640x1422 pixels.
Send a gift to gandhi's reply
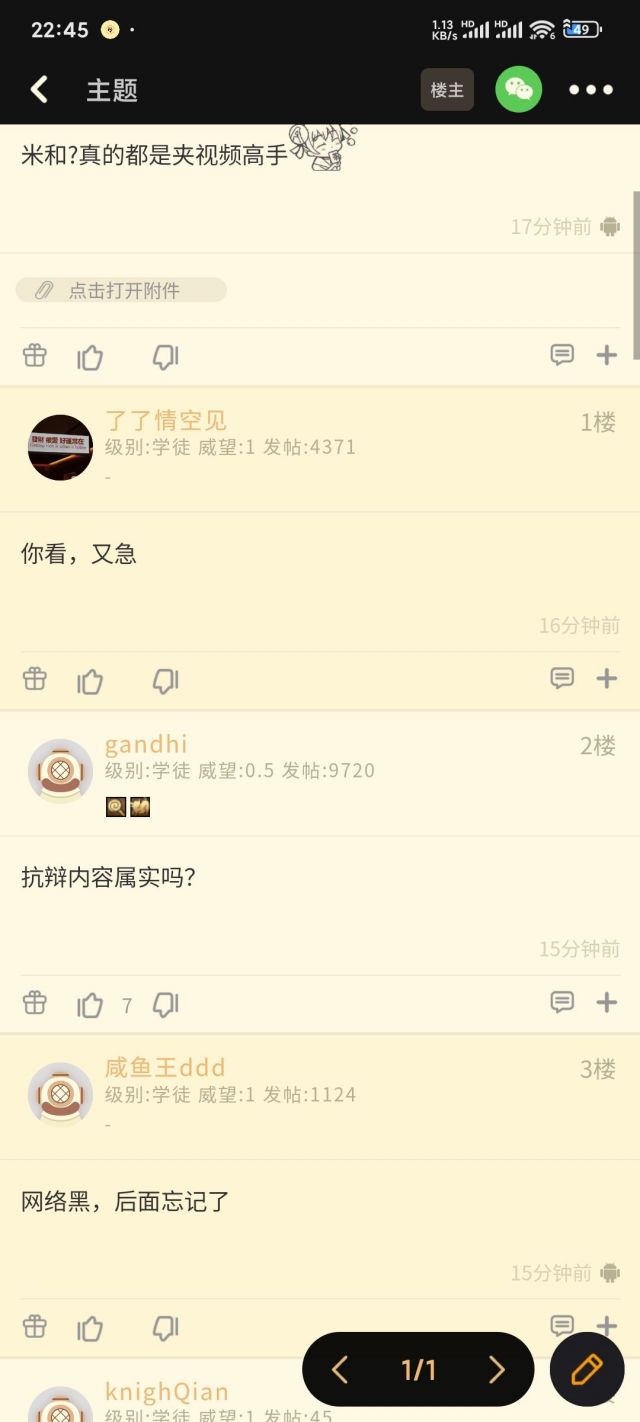pos(35,1002)
